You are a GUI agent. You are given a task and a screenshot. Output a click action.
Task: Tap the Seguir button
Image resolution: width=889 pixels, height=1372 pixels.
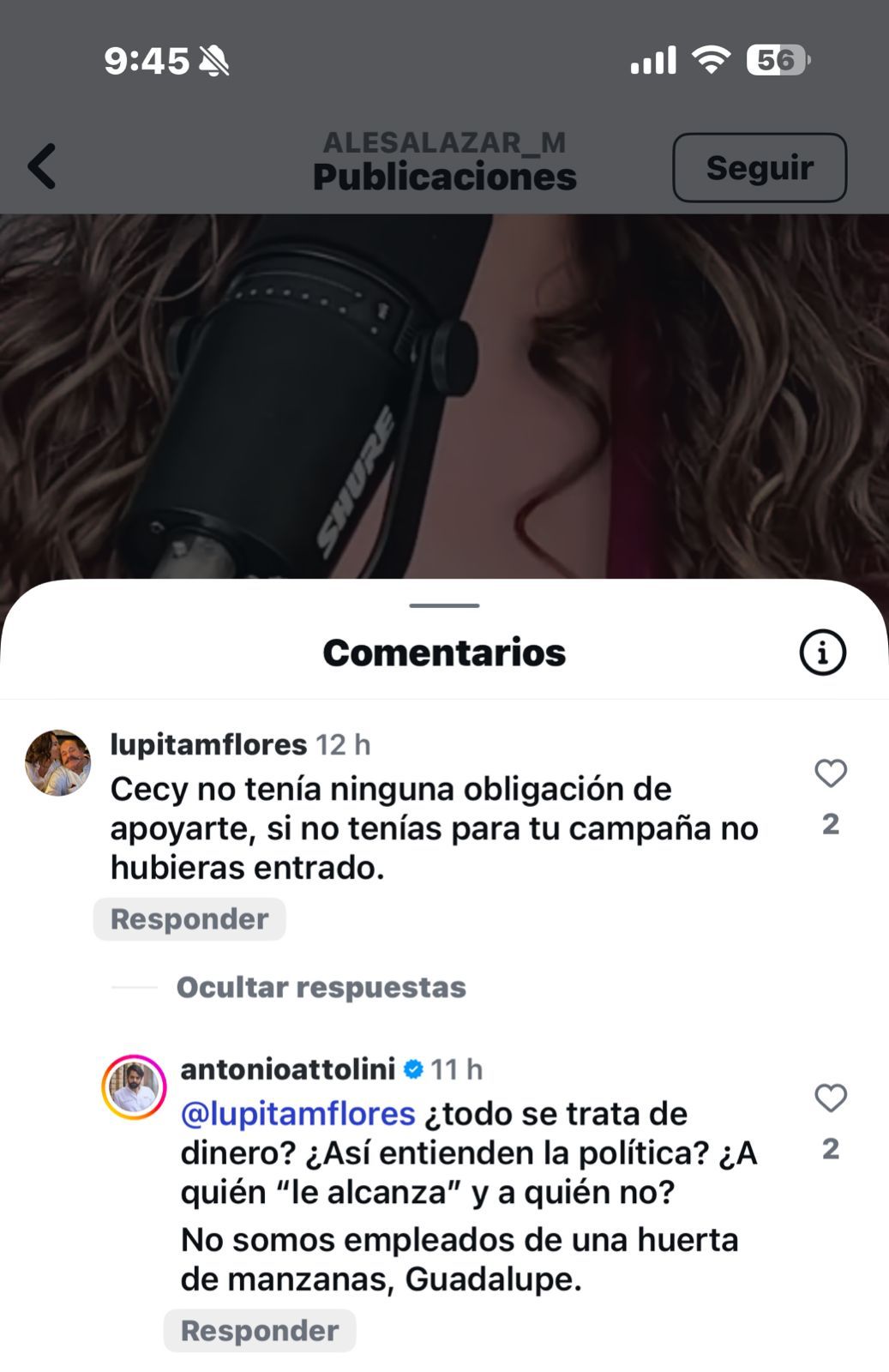(x=760, y=168)
